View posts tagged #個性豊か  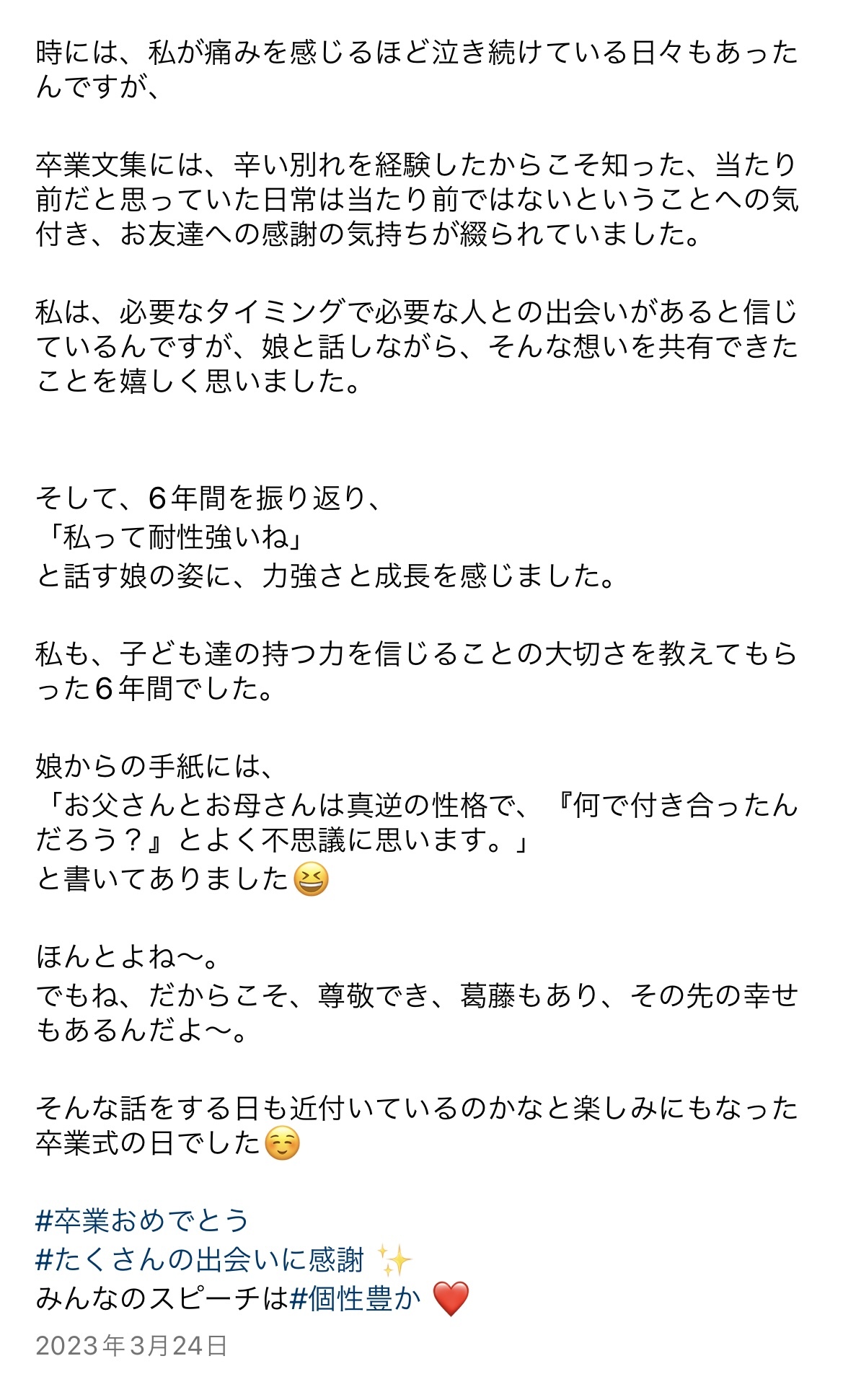(355, 1299)
